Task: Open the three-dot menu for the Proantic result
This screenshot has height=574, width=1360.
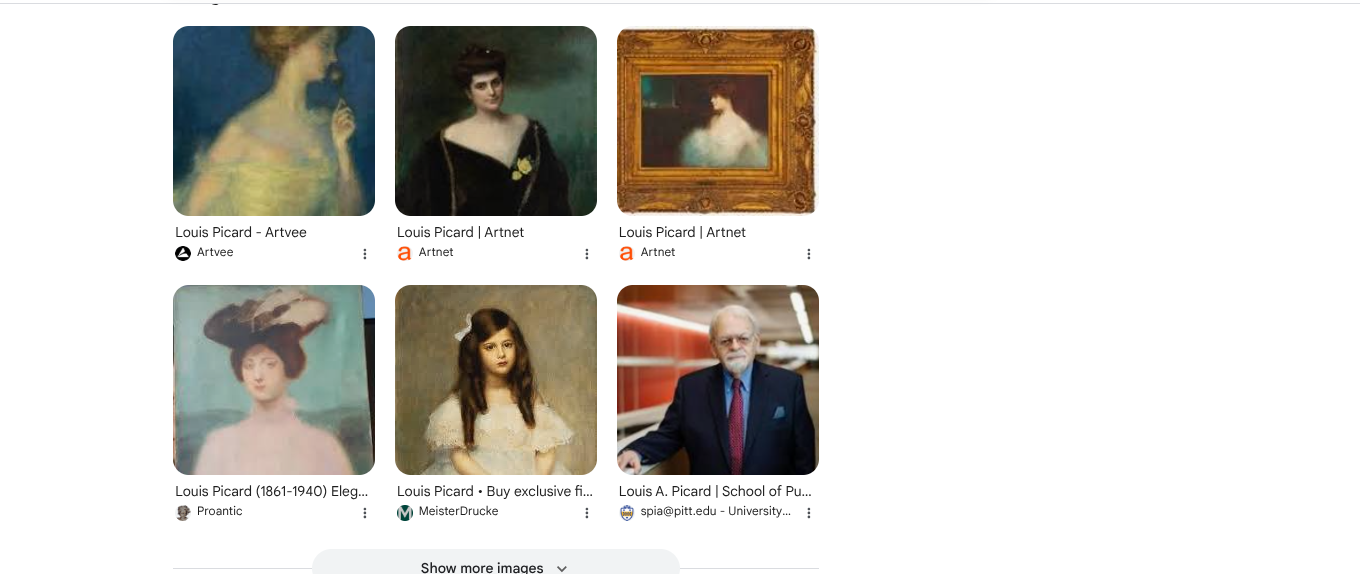Action: 365,513
